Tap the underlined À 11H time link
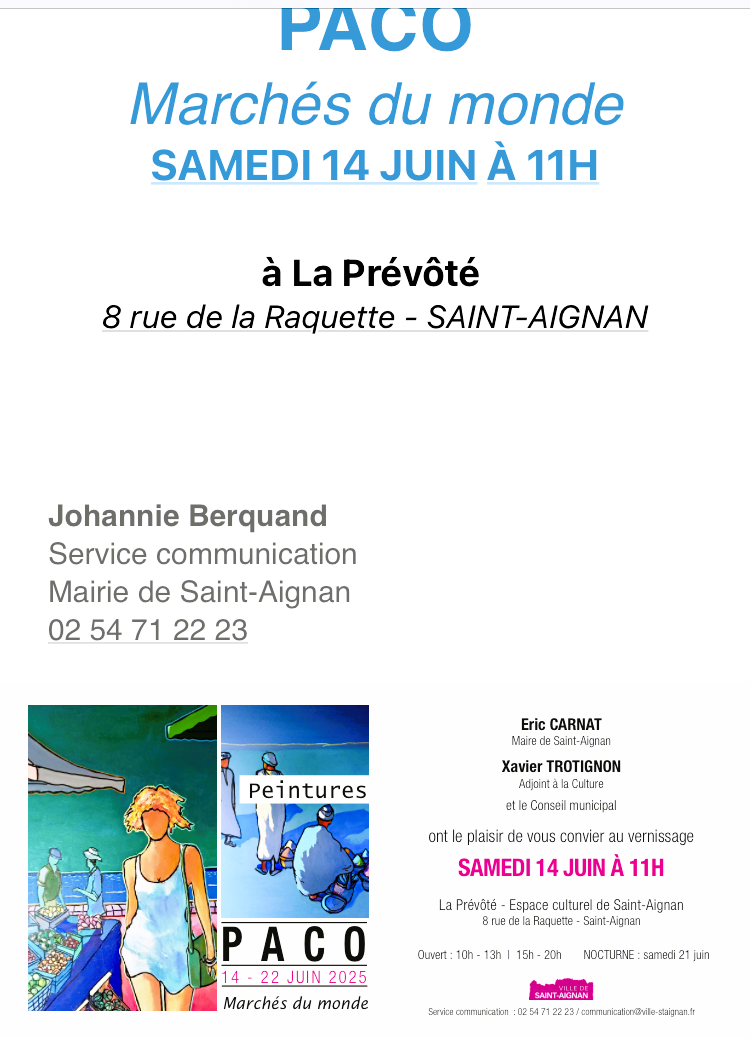The height and width of the screenshot is (1038, 750). point(542,166)
